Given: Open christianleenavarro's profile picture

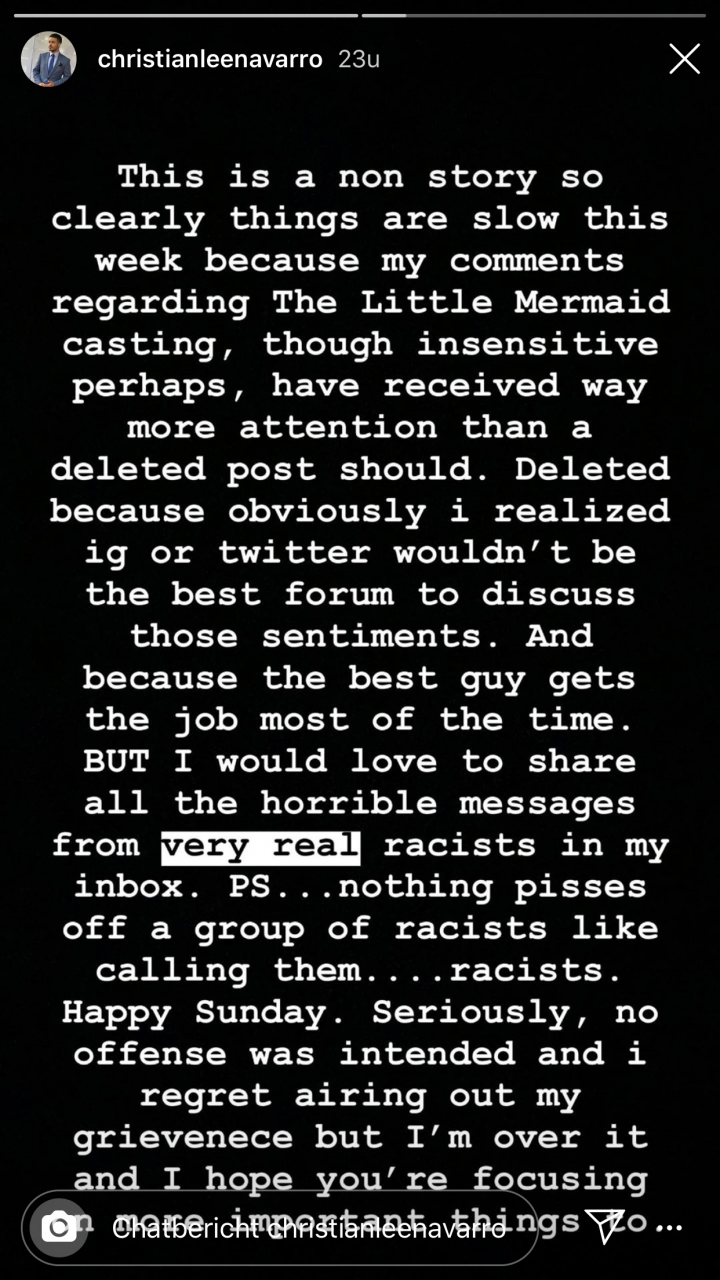Looking at the screenshot, I should tap(49, 59).
